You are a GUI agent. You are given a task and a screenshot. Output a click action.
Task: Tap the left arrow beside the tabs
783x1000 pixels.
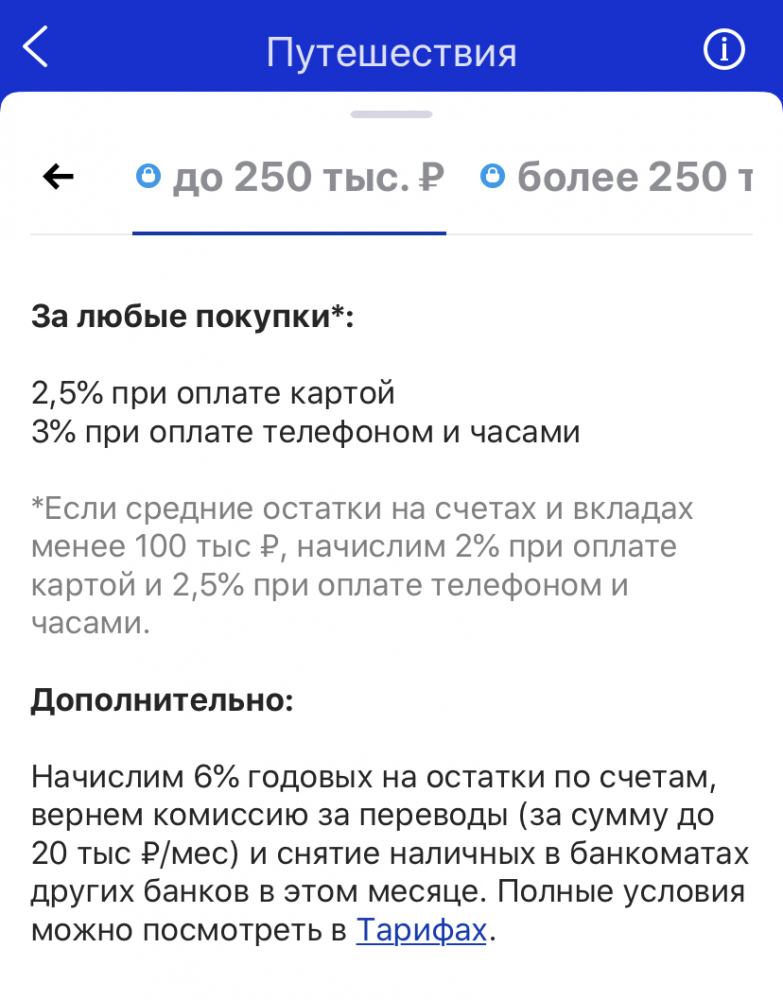[x=58, y=177]
